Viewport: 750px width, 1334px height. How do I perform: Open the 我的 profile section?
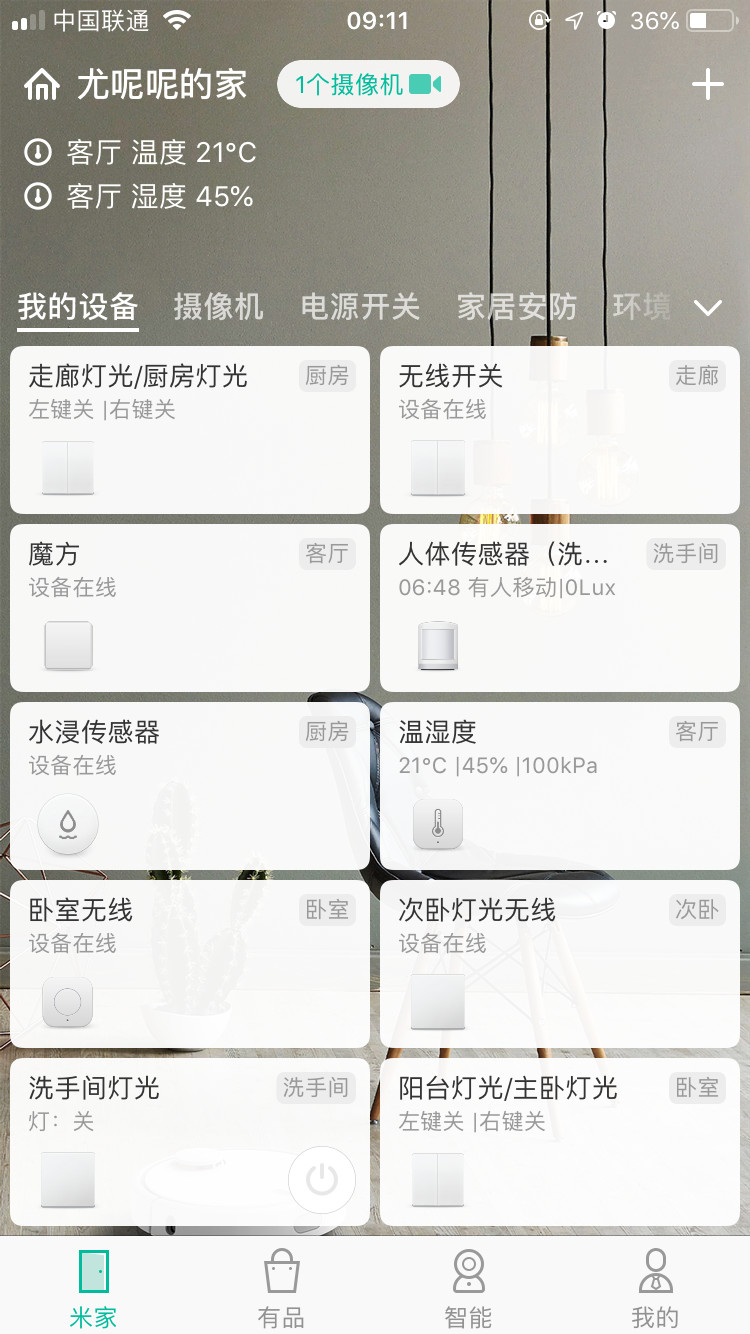(x=655, y=1285)
